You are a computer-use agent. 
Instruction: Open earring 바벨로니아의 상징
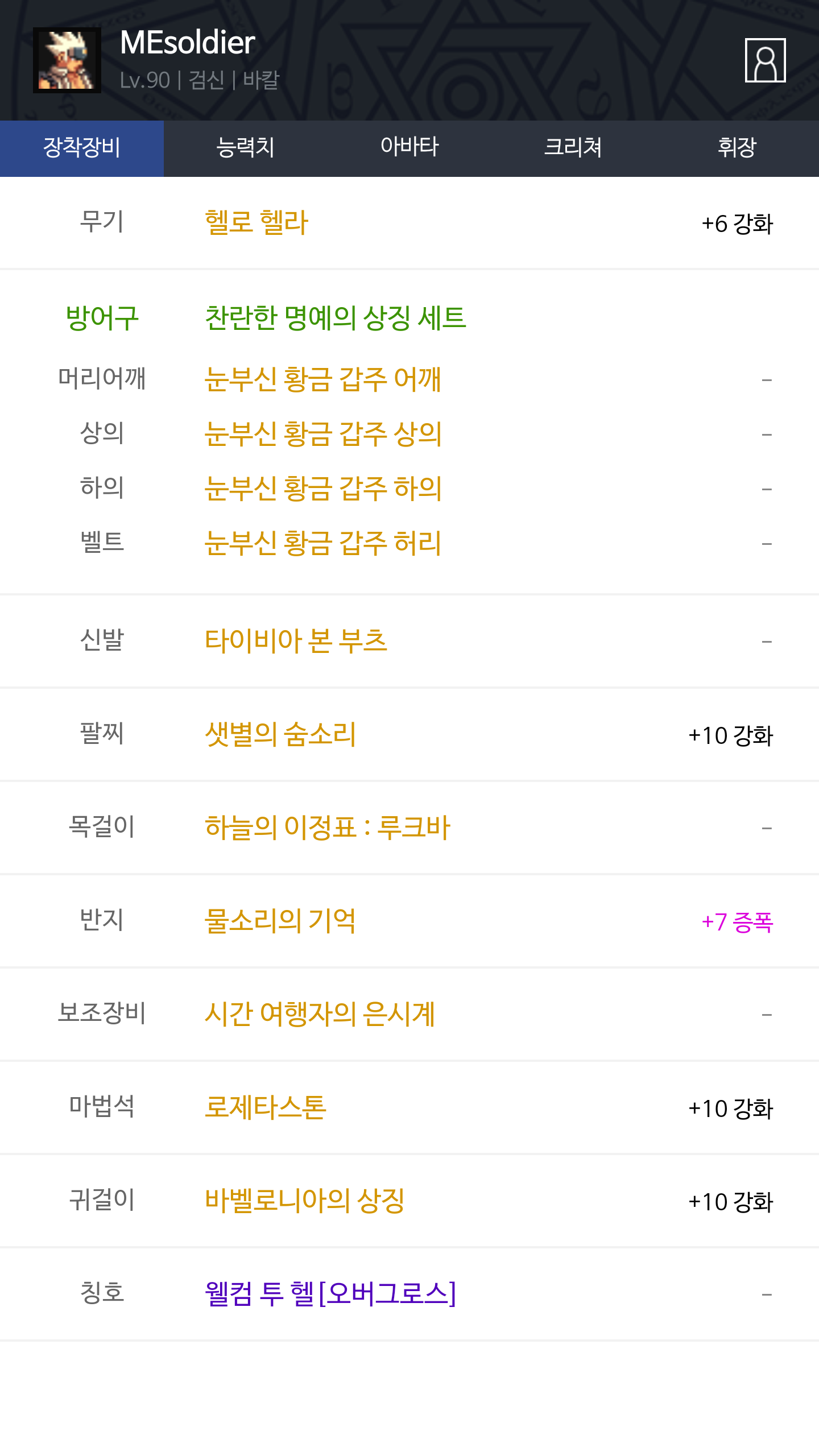(304, 1200)
